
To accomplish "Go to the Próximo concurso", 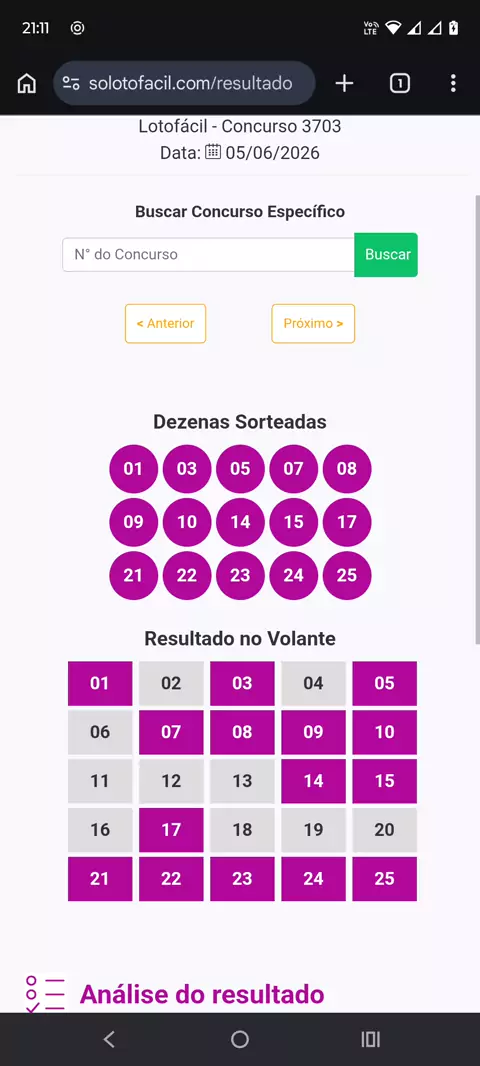I will (313, 324).
